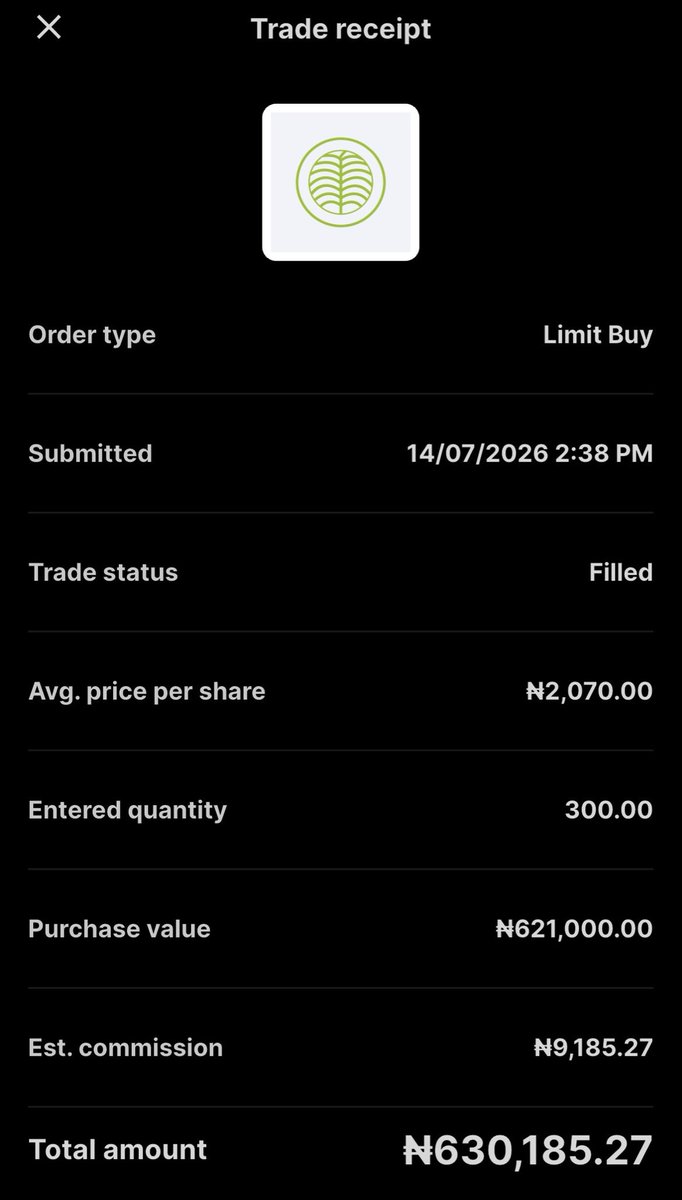The width and height of the screenshot is (682, 1200).
Task: Close the trade receipt
Action: pyautogui.click(x=48, y=28)
